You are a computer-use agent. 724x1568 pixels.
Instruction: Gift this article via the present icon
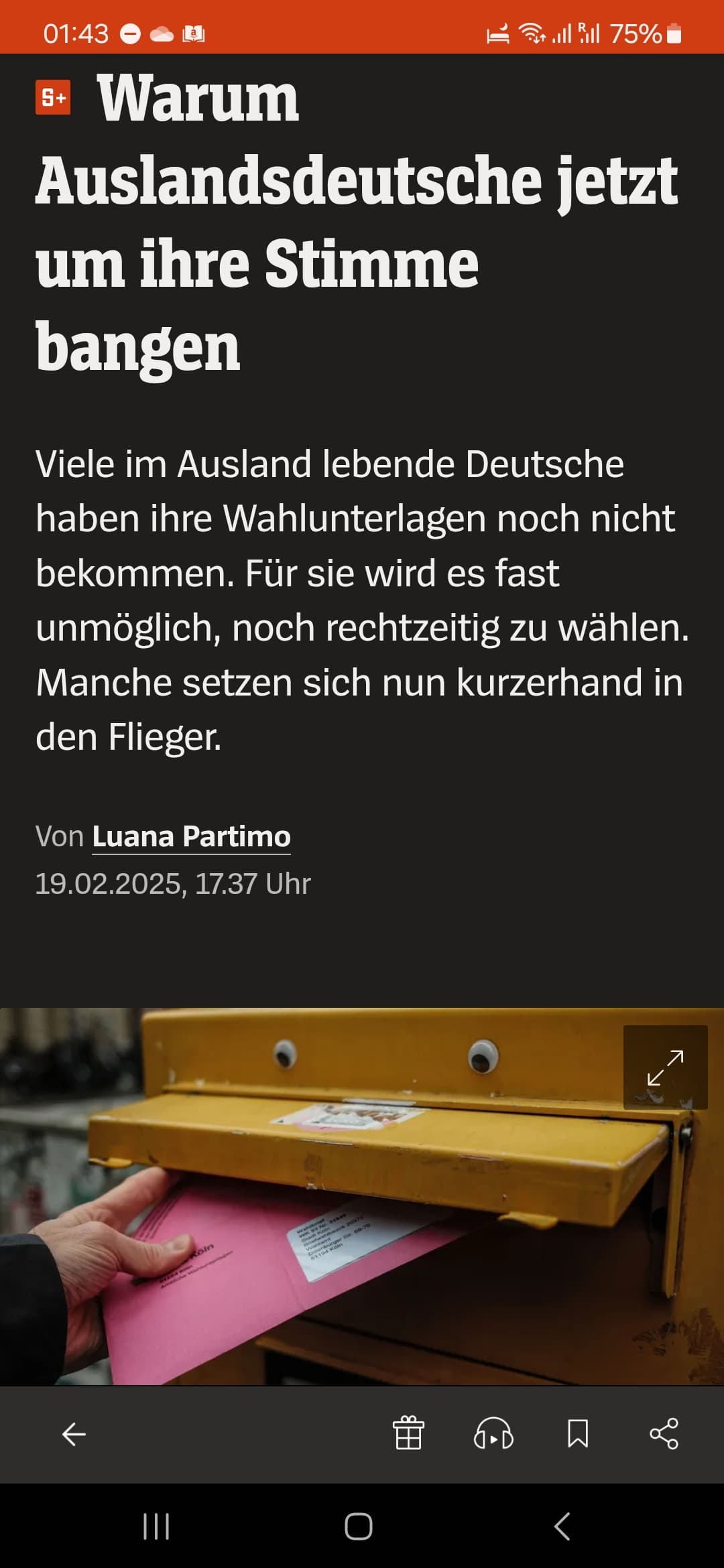pyautogui.click(x=408, y=1433)
